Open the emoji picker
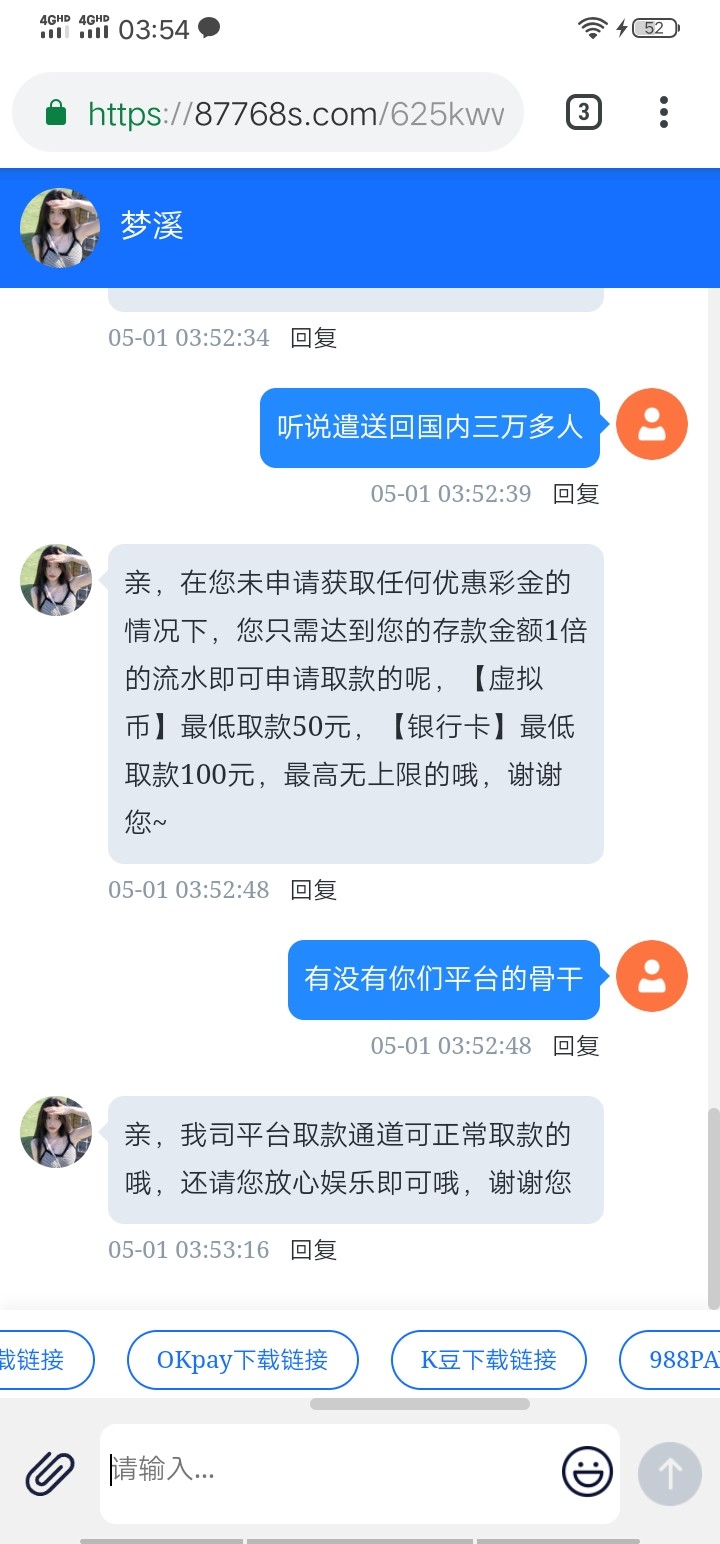720x1544 pixels. point(587,1472)
